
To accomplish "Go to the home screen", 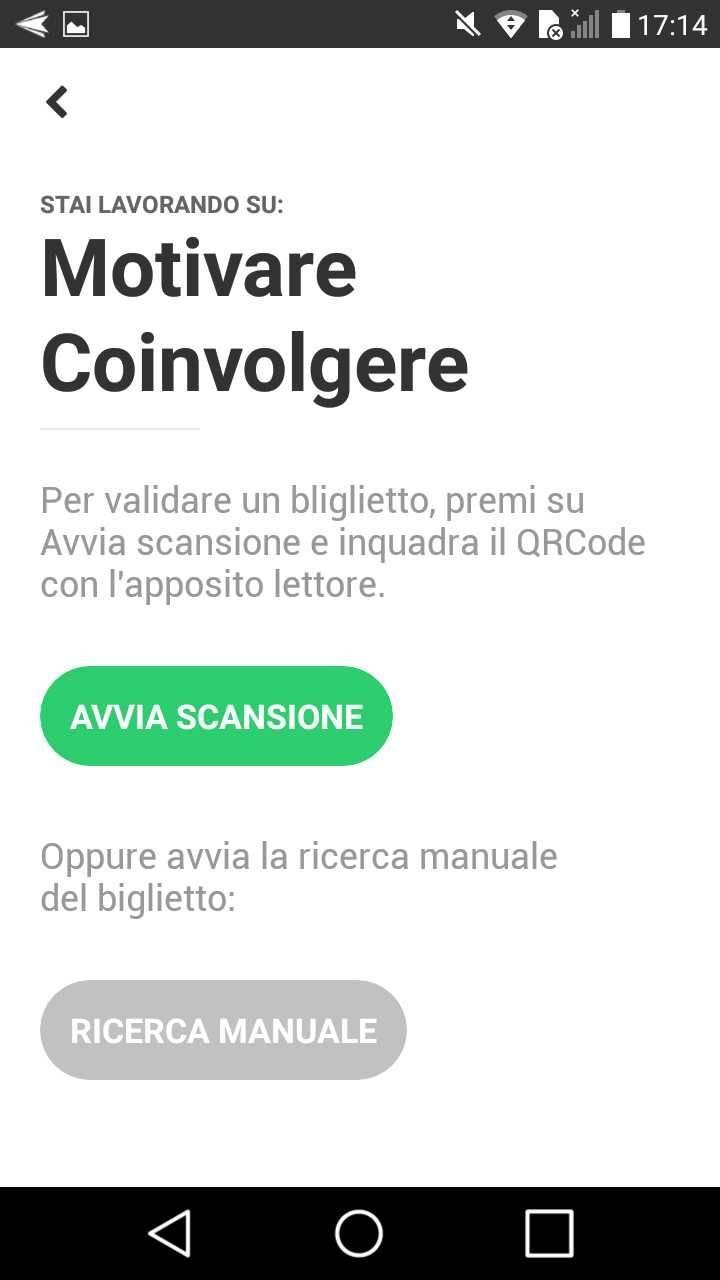I will coord(359,1233).
